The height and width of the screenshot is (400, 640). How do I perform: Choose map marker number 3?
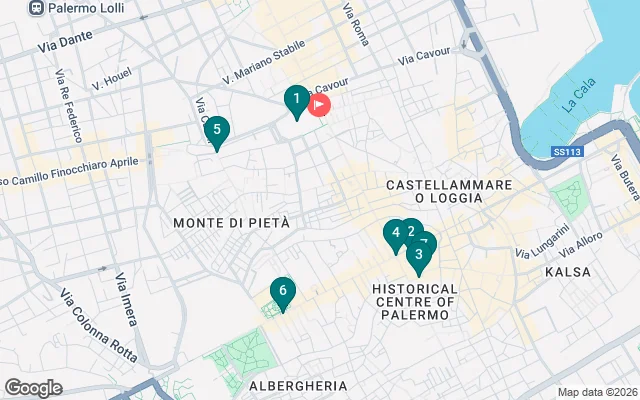pyautogui.click(x=418, y=256)
